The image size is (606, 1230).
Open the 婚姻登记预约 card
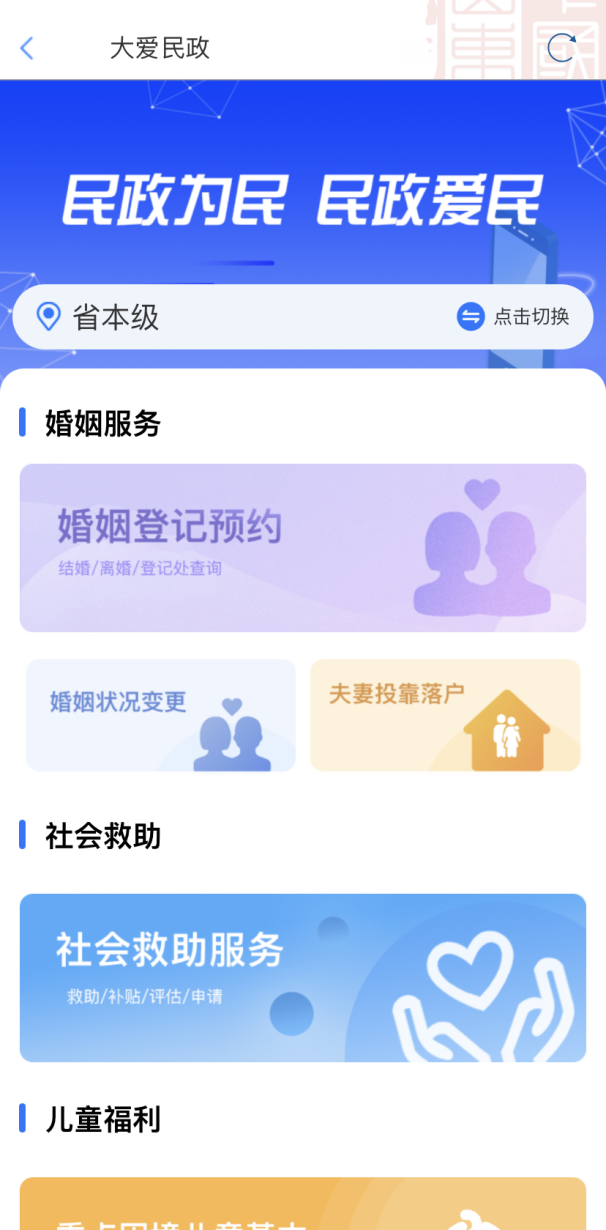[302, 547]
